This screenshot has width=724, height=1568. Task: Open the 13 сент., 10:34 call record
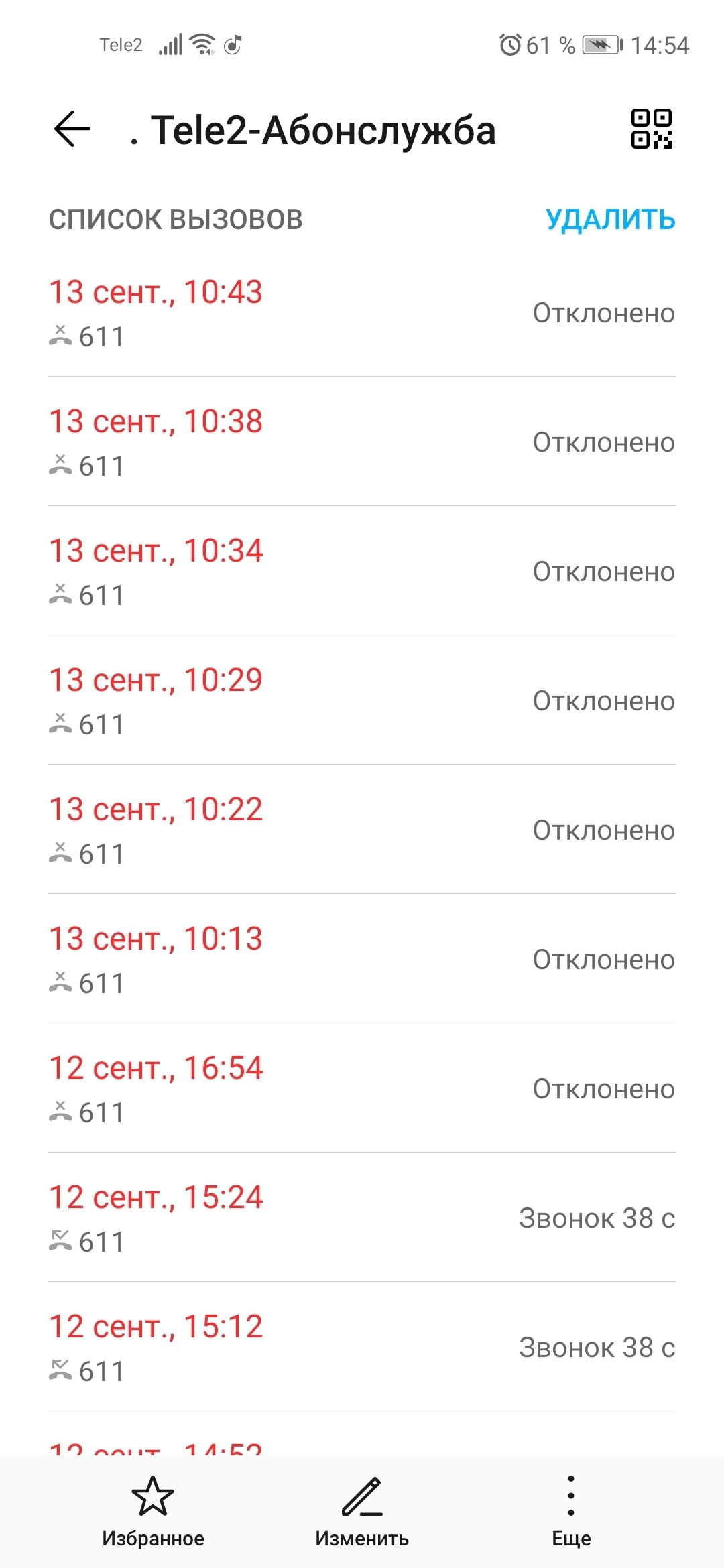(362, 571)
